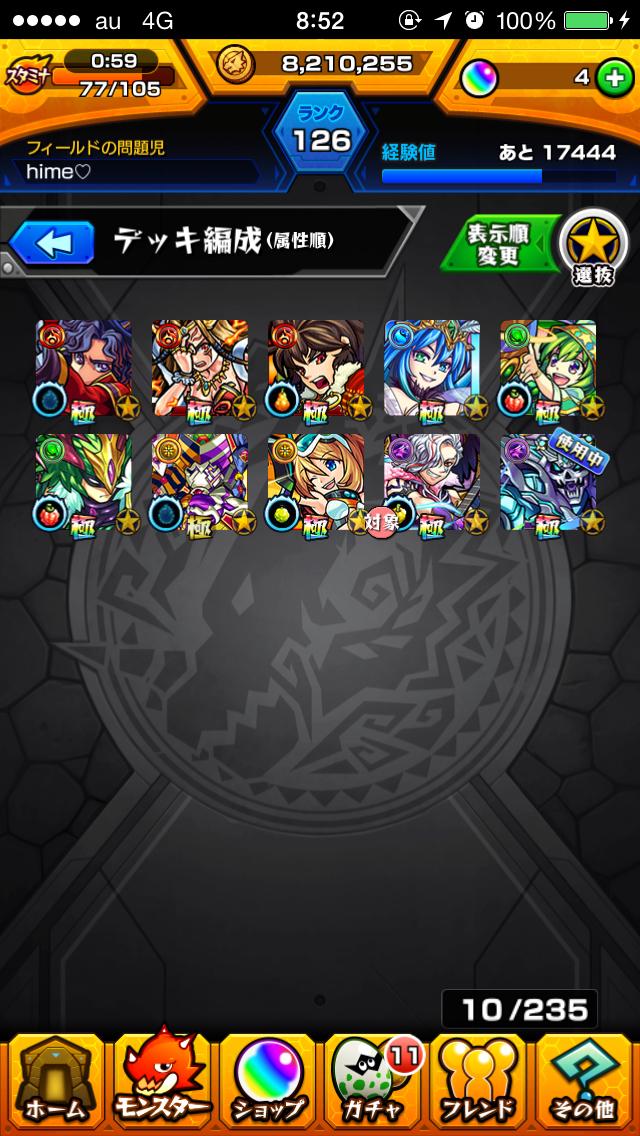Go to the ホーム tab
The height and width of the screenshot is (1136, 640).
pyautogui.click(x=54, y=1083)
